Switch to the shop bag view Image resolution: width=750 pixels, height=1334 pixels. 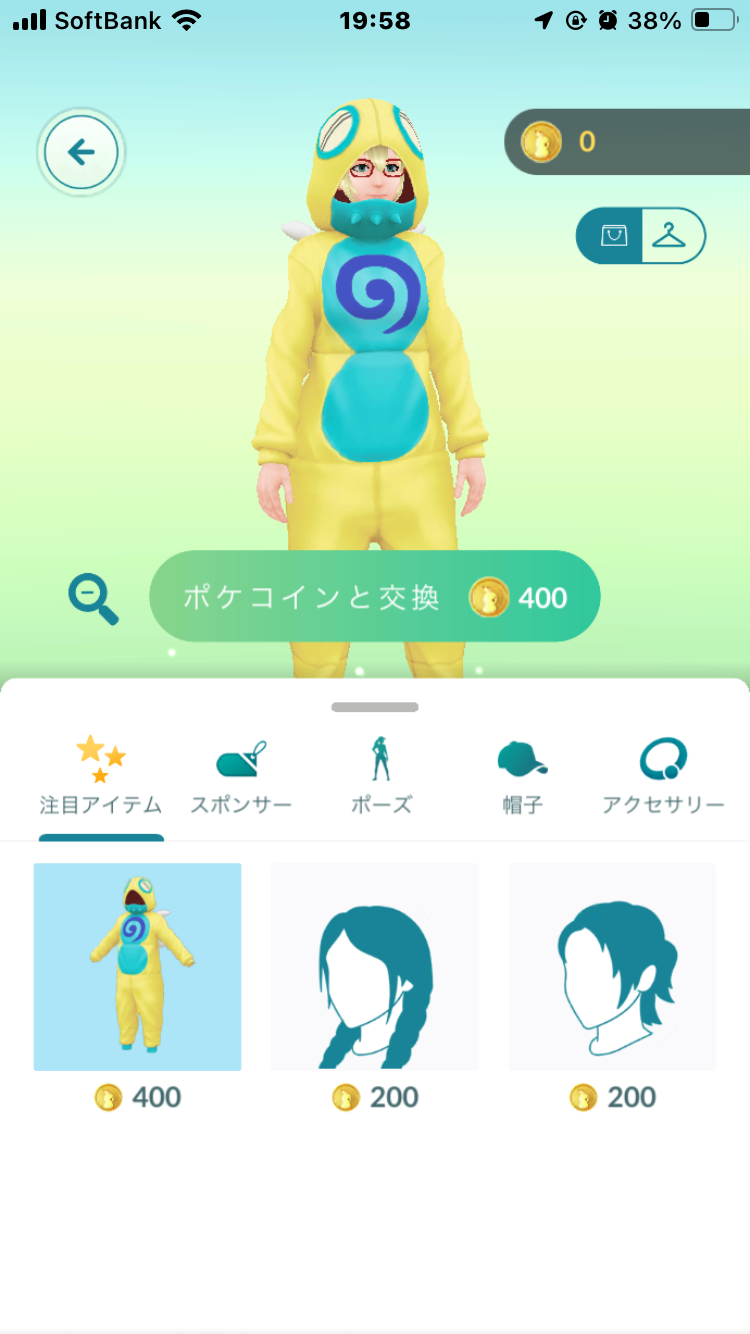pyautogui.click(x=612, y=236)
